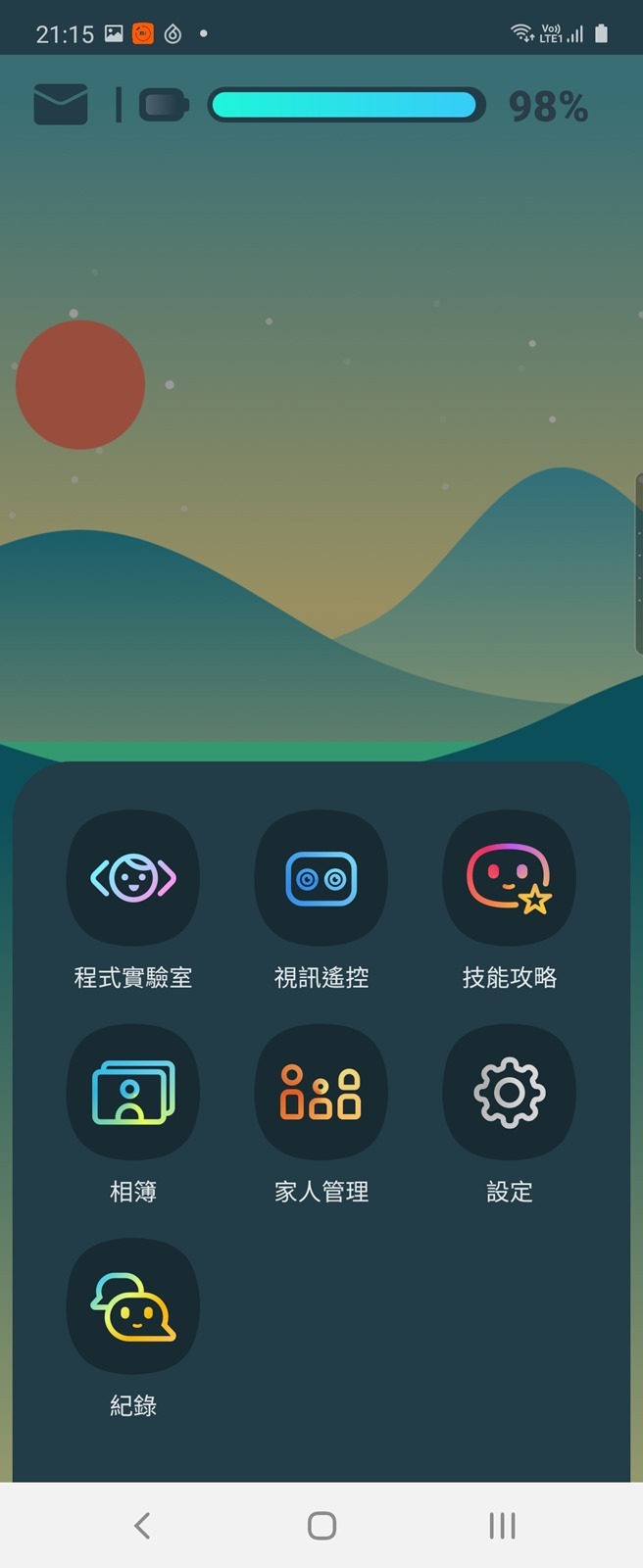
Task: Tap the system back button
Action: pos(143,1525)
